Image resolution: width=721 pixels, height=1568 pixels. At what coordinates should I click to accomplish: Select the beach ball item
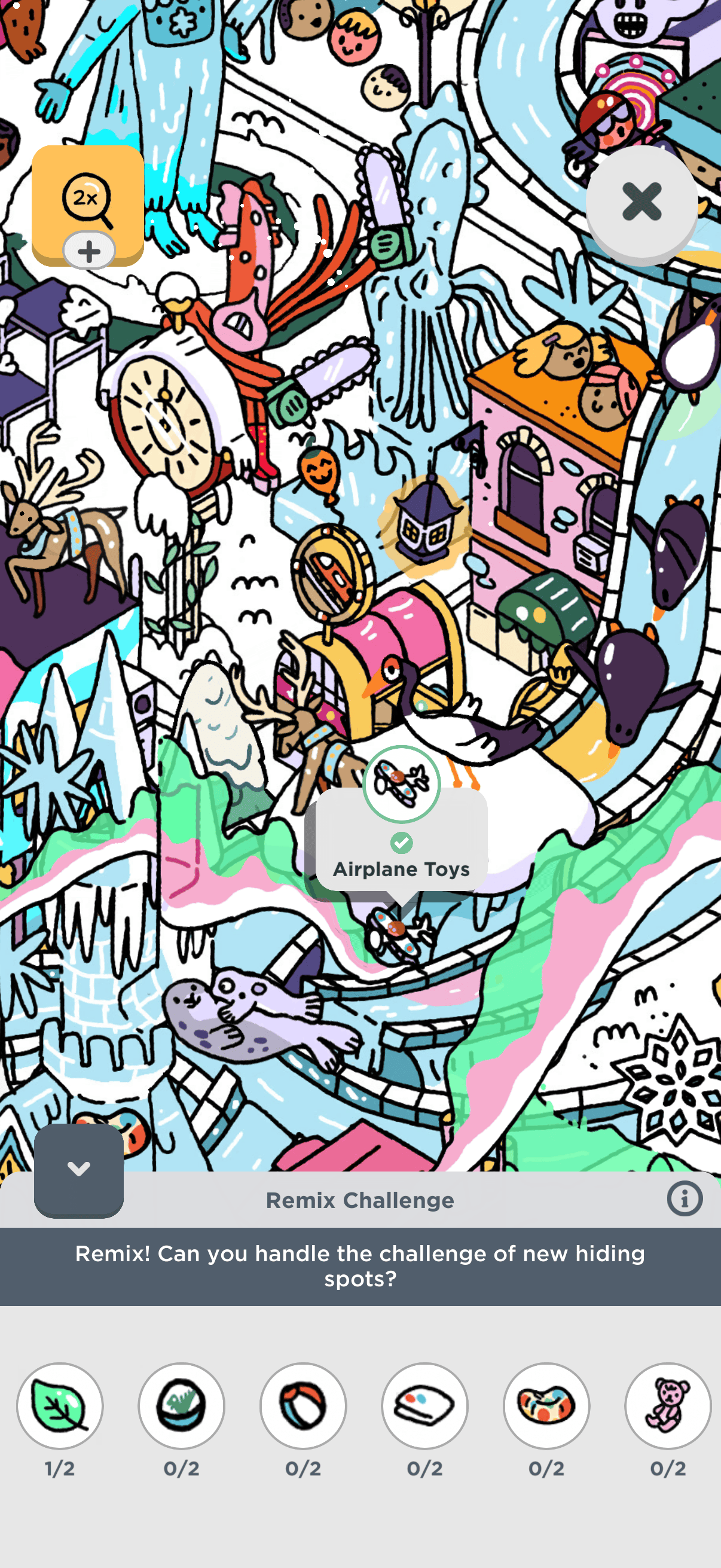303,1405
